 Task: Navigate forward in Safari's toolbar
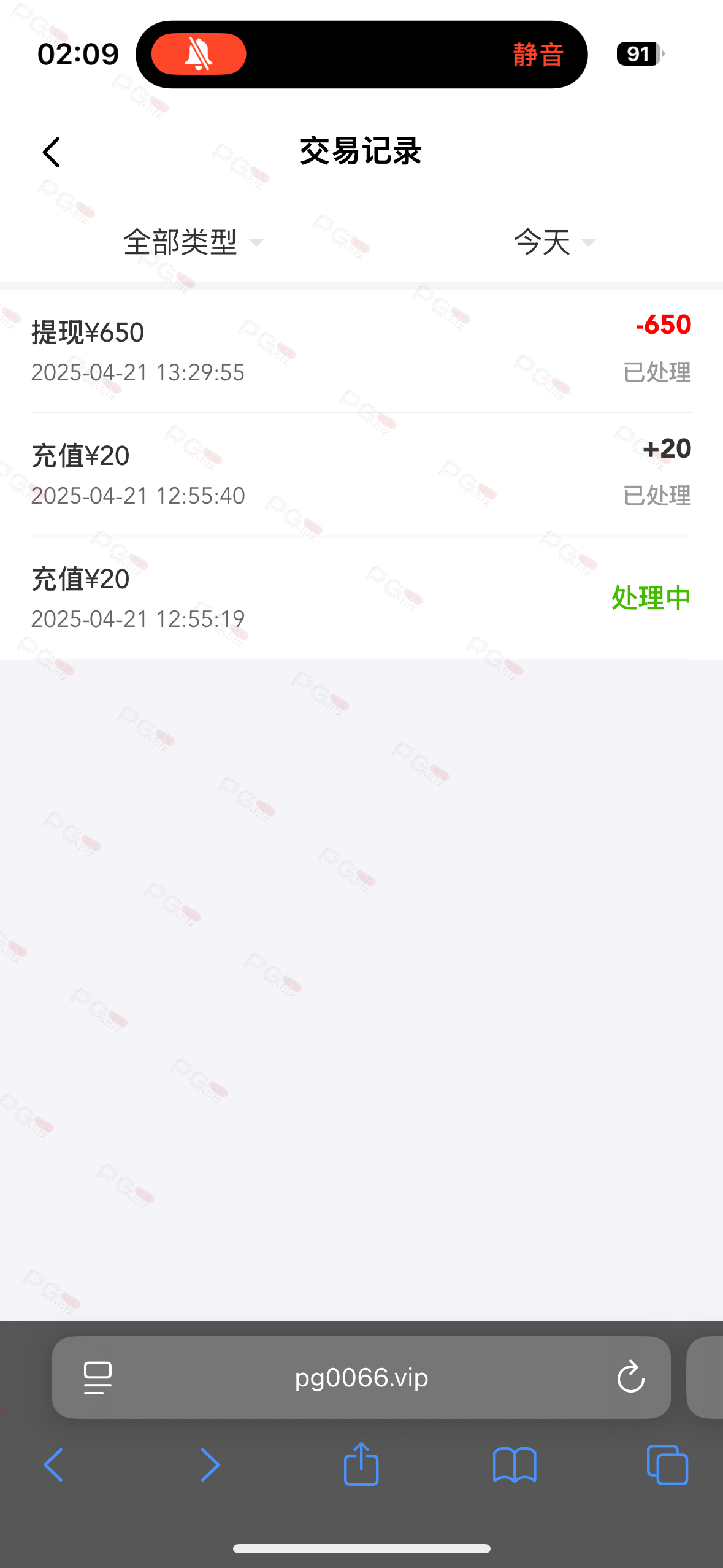210,1465
